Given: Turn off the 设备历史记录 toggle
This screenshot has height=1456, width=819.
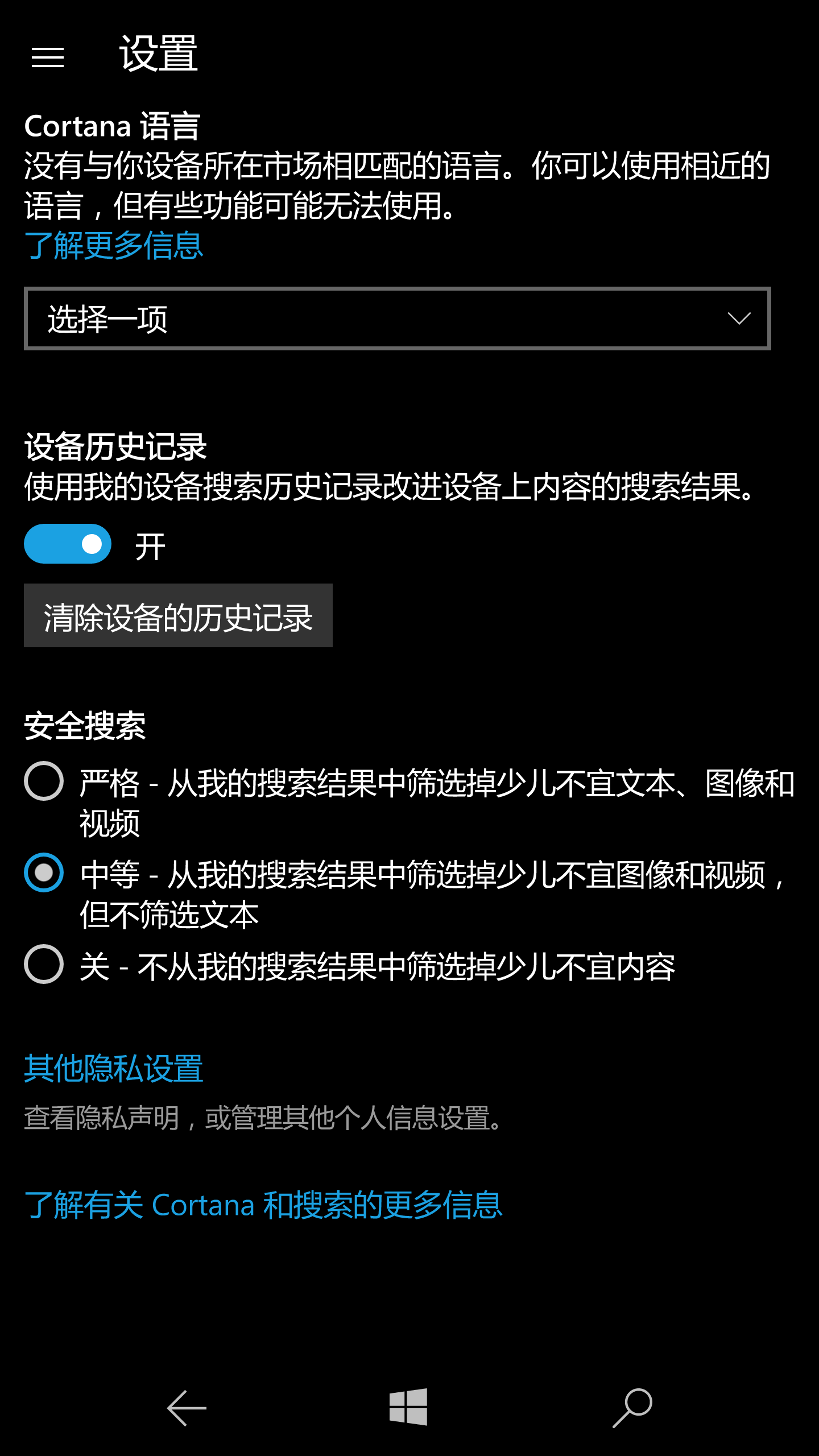Looking at the screenshot, I should (x=68, y=544).
